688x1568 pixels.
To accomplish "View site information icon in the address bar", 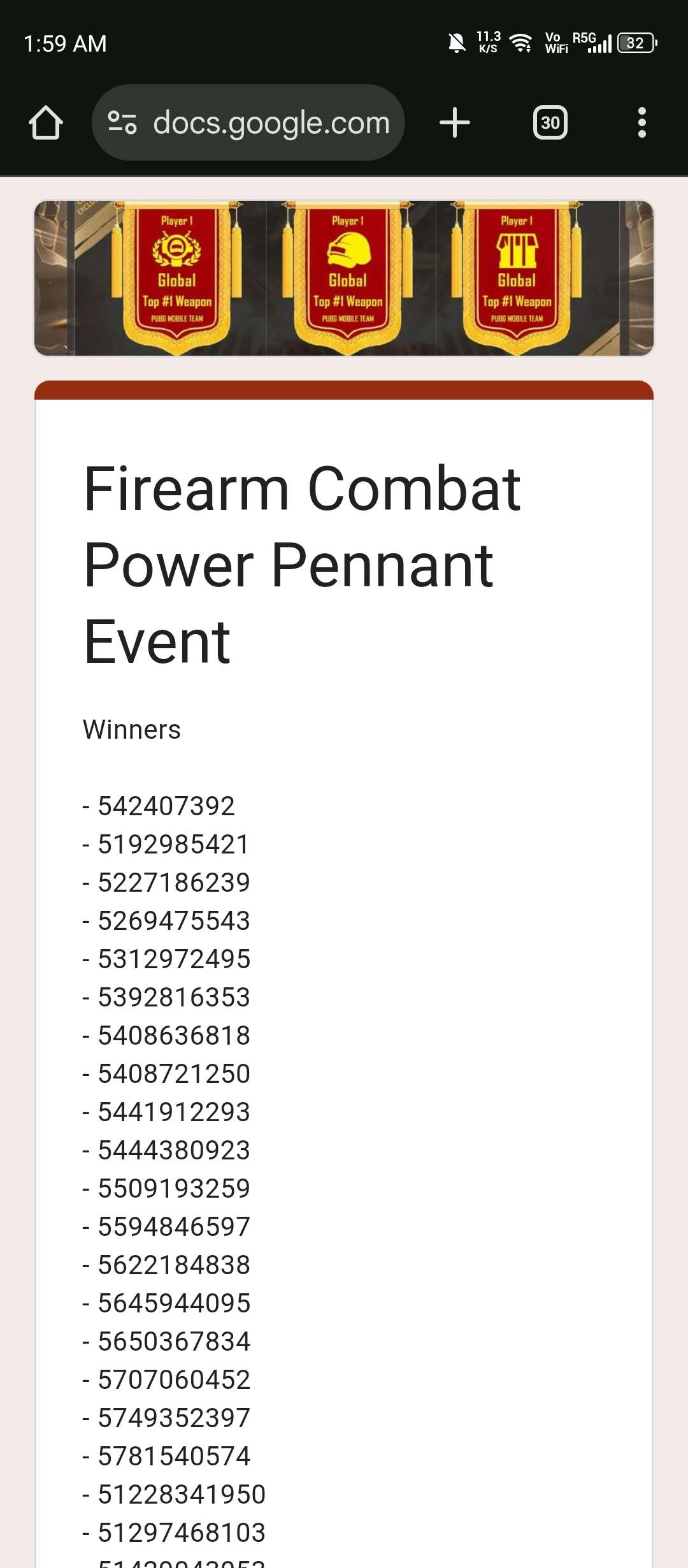I will pyautogui.click(x=122, y=122).
